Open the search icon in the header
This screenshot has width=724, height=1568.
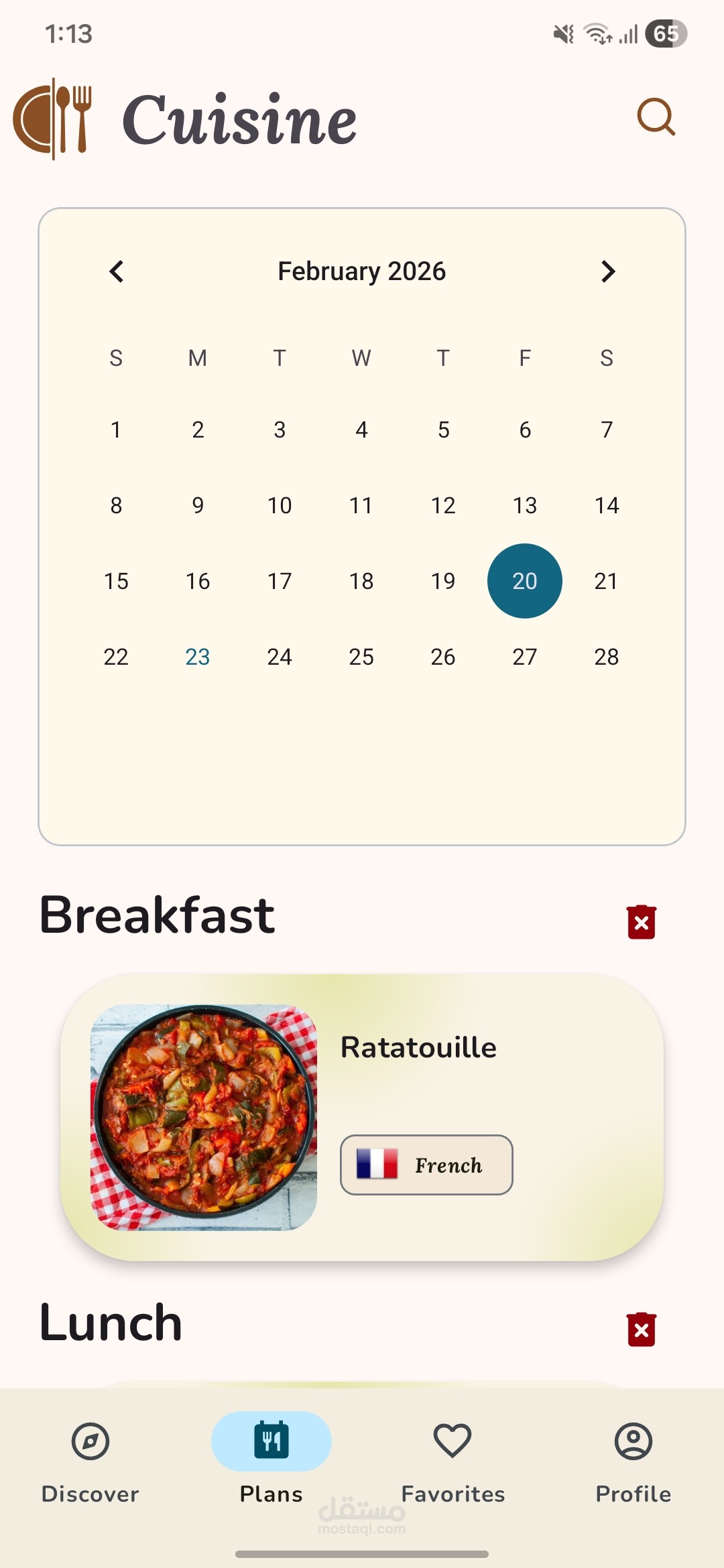656,117
